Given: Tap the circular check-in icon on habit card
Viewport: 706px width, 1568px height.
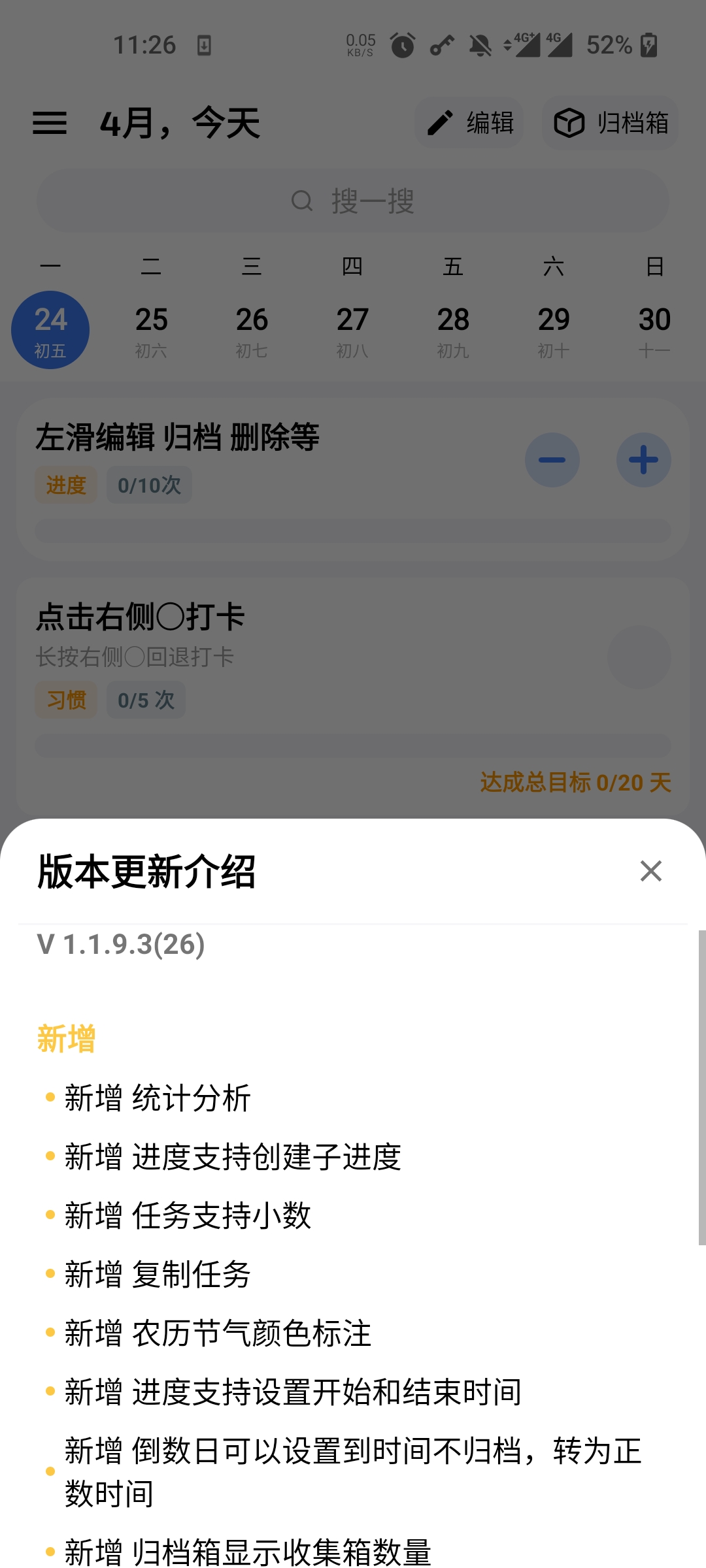Looking at the screenshot, I should (641, 658).
